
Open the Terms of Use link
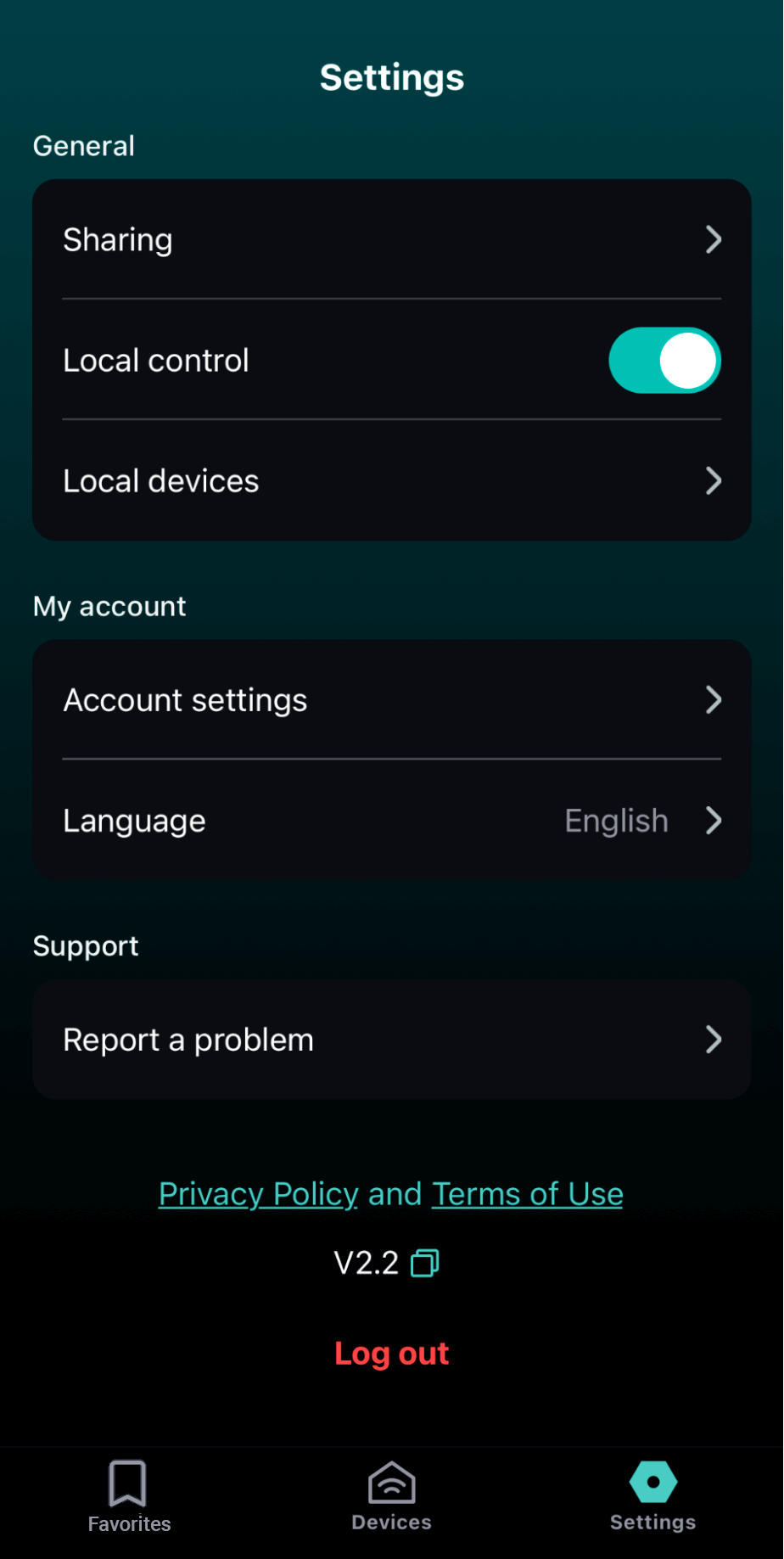click(528, 1194)
